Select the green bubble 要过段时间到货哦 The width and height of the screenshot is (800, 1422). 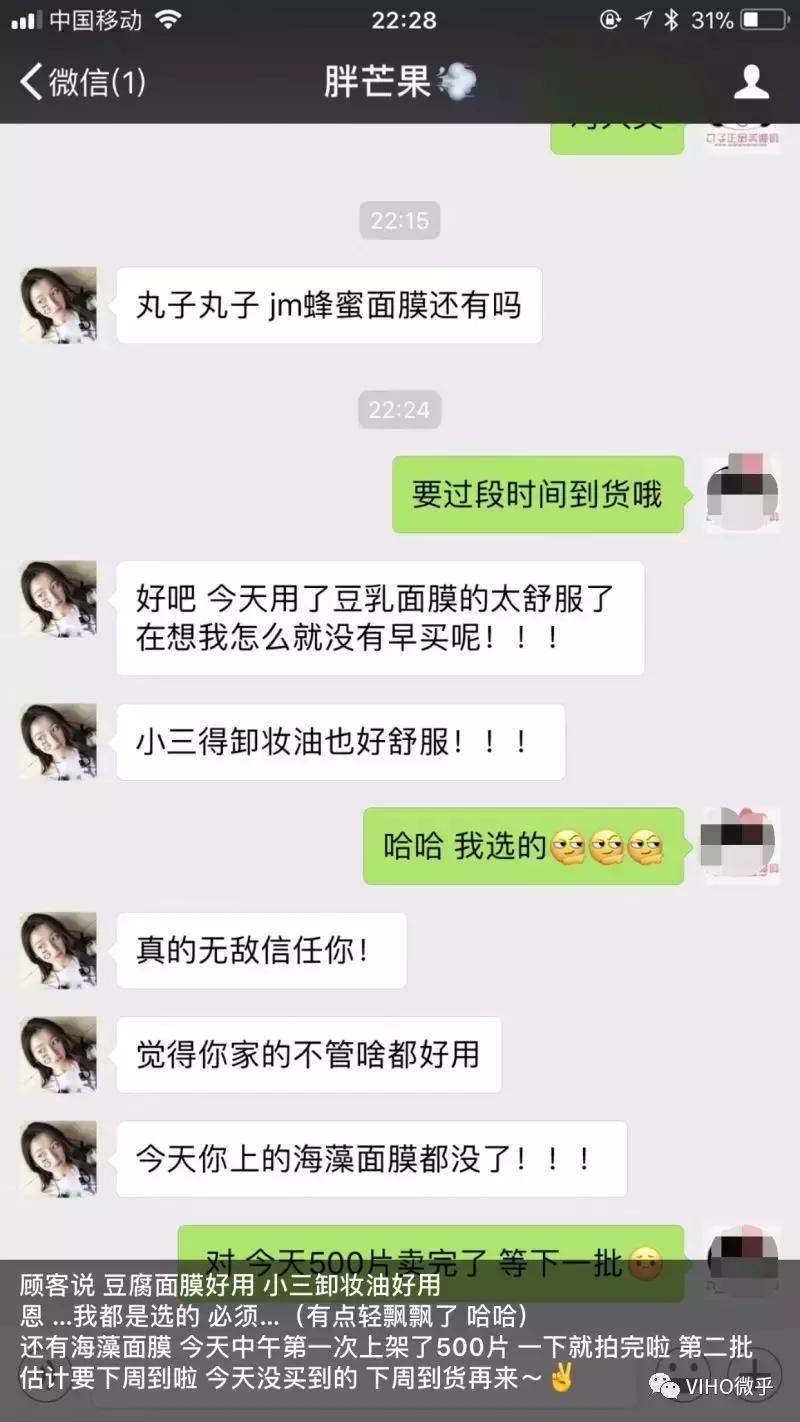click(x=537, y=494)
